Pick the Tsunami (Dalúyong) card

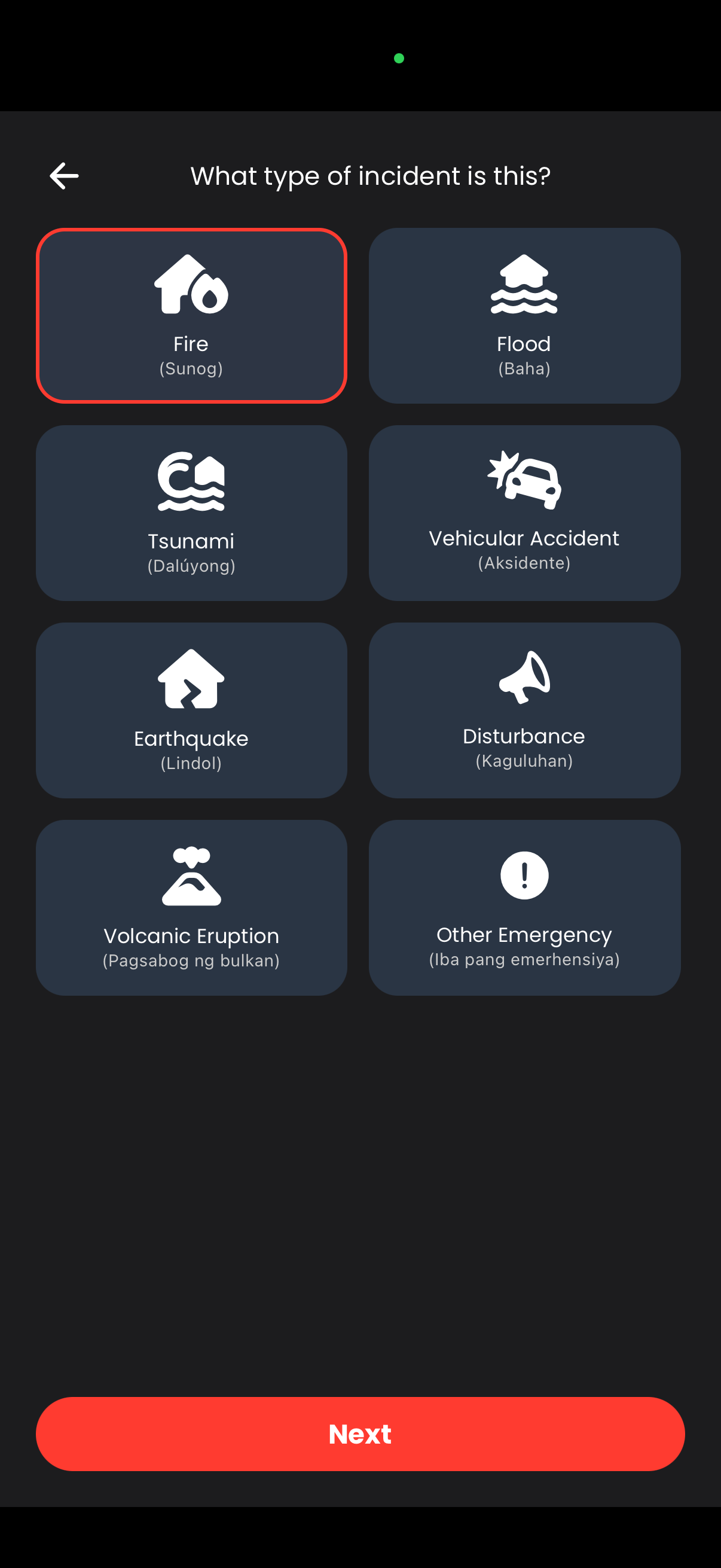click(191, 513)
